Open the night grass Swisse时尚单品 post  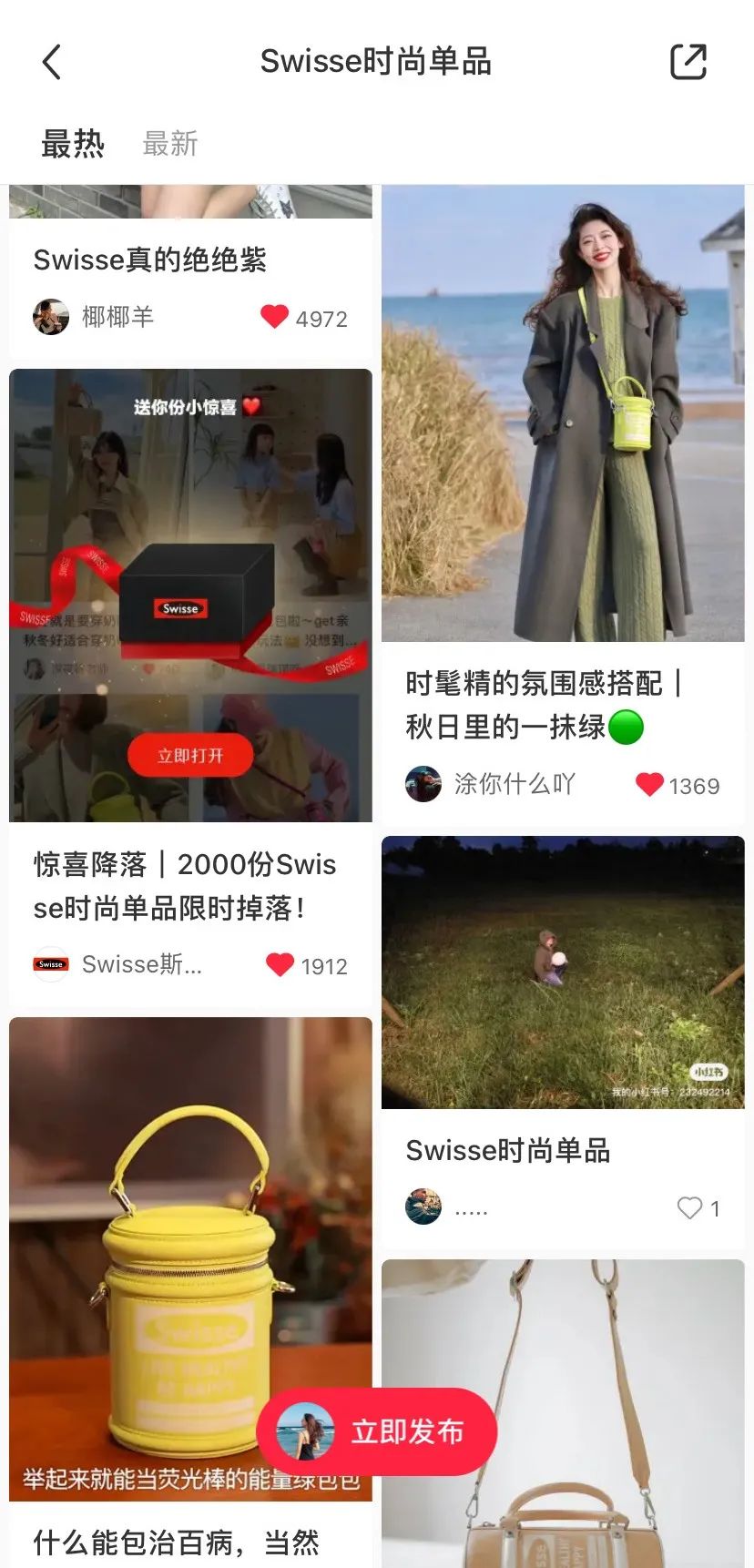tap(562, 972)
